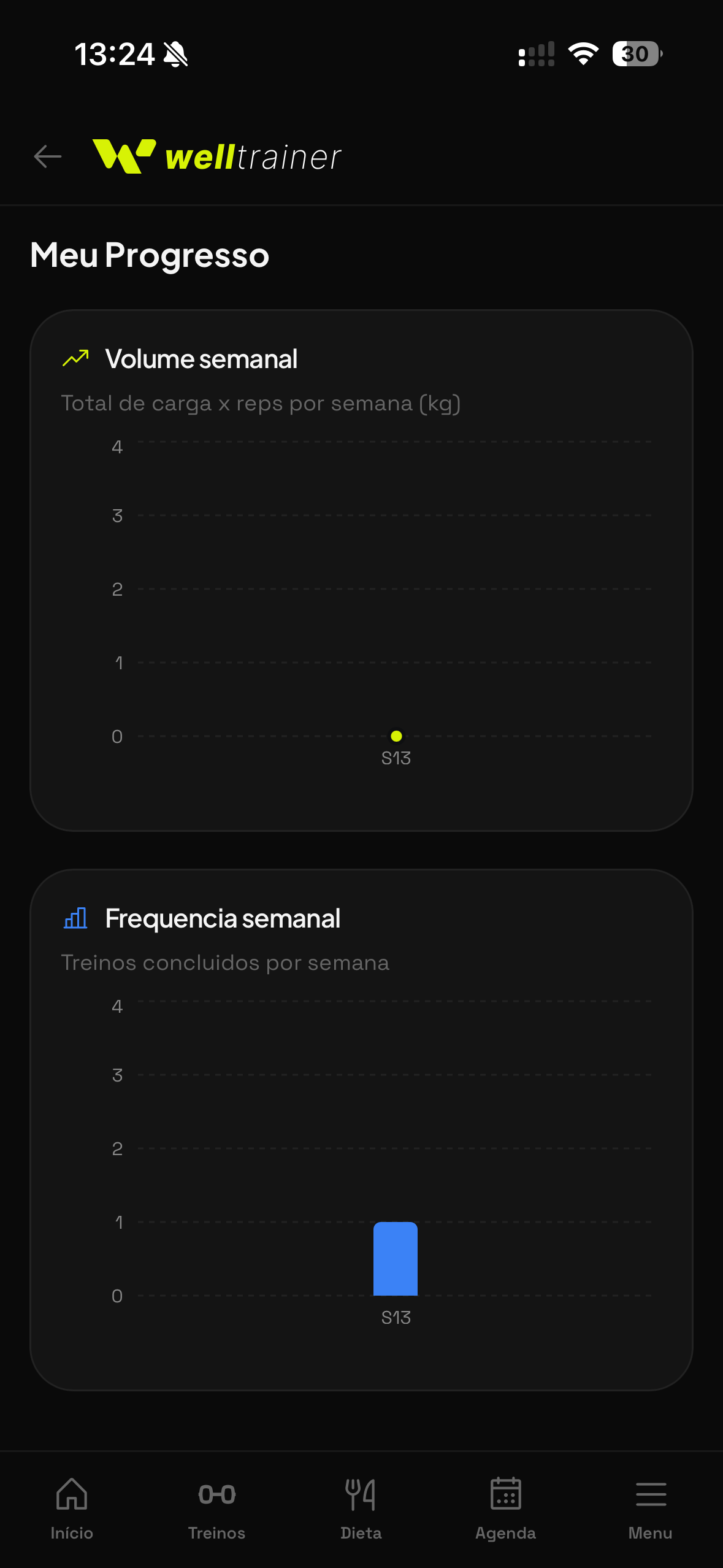Viewport: 723px width, 1568px height.
Task: Tap the Dieta label in bottom bar
Action: (x=361, y=1533)
